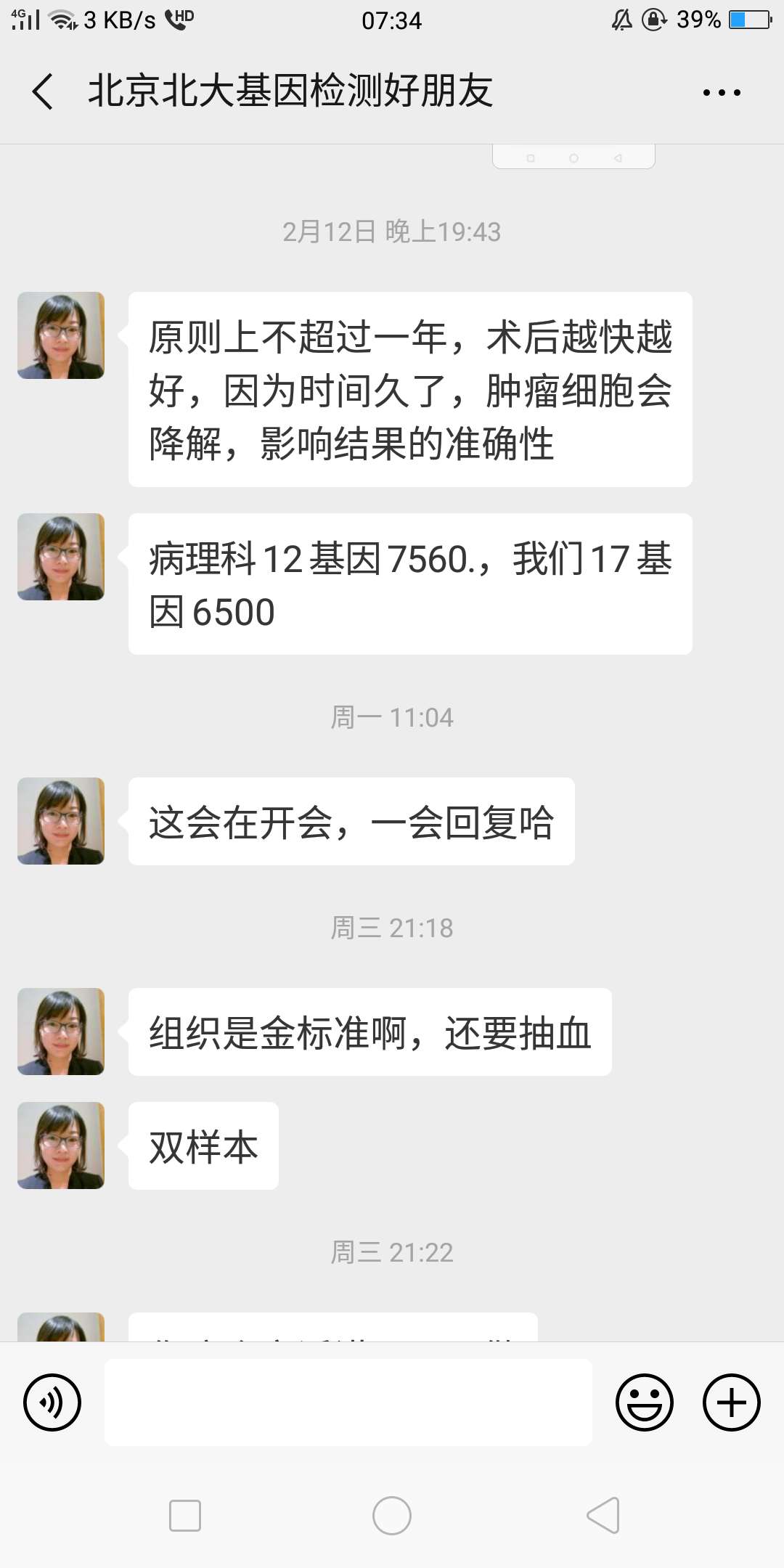784x1568 pixels.
Task: Tap the avatar next to 组织是金标准 message
Action: pos(60,1032)
